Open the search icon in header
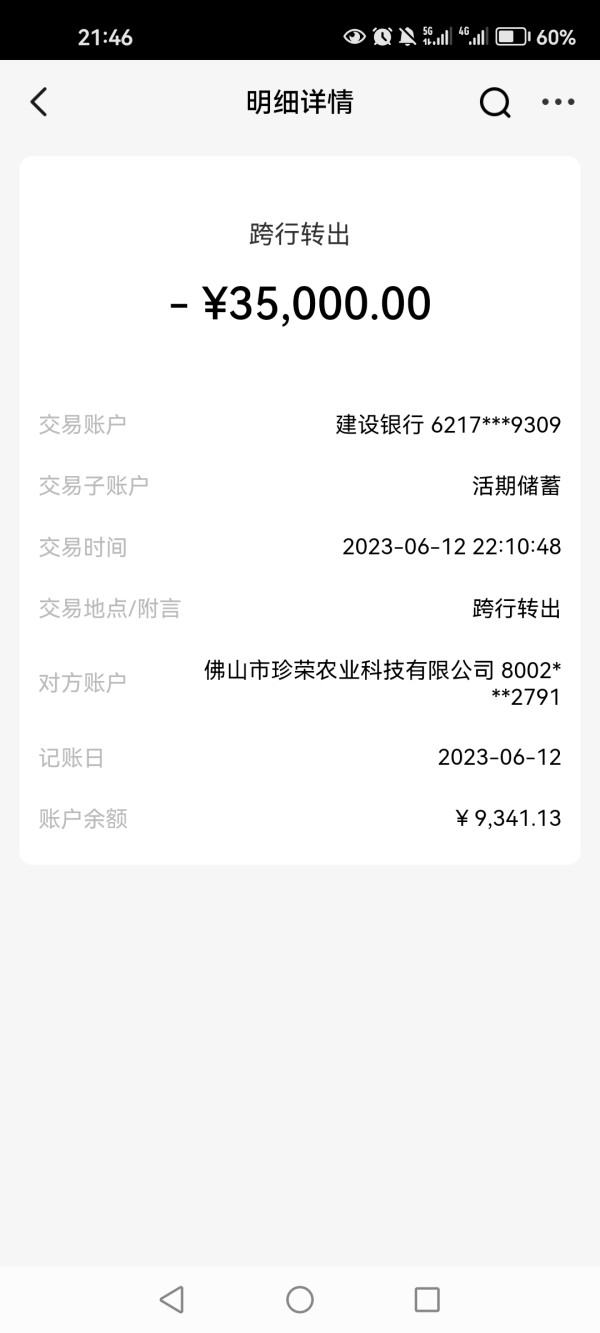 (495, 102)
